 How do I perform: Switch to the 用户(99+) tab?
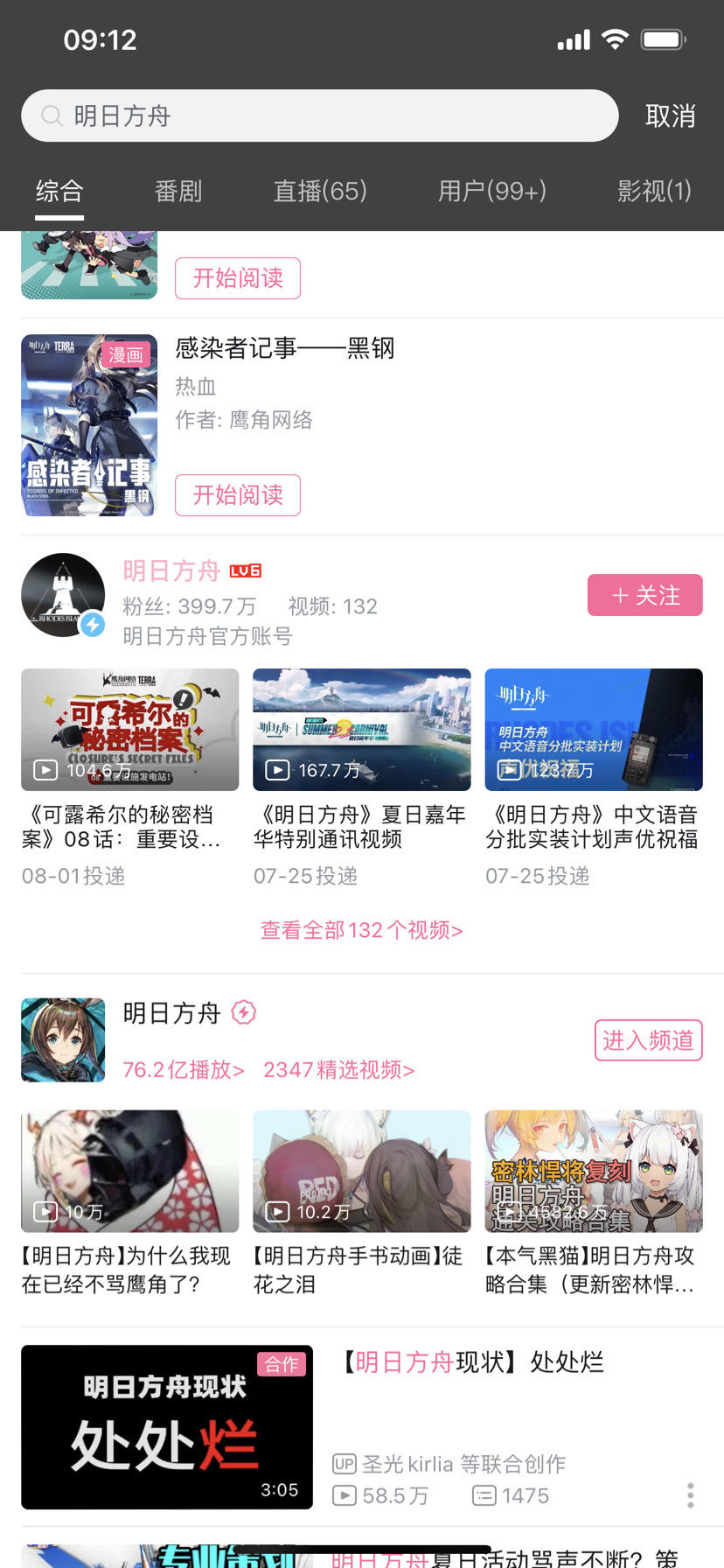(491, 191)
